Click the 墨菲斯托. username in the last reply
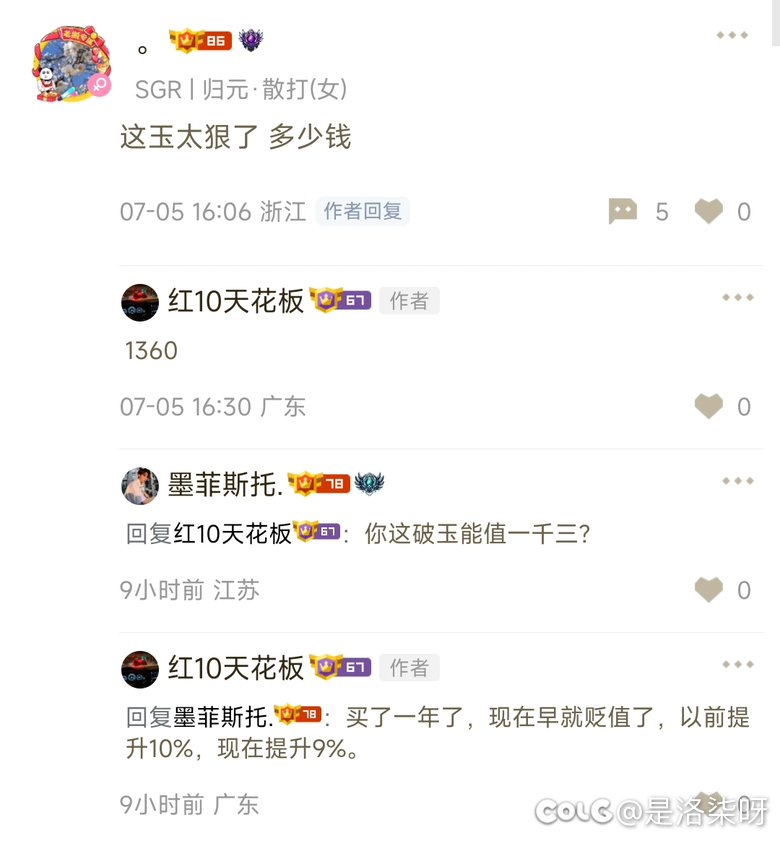Viewport: 780px width, 846px height. tap(220, 711)
